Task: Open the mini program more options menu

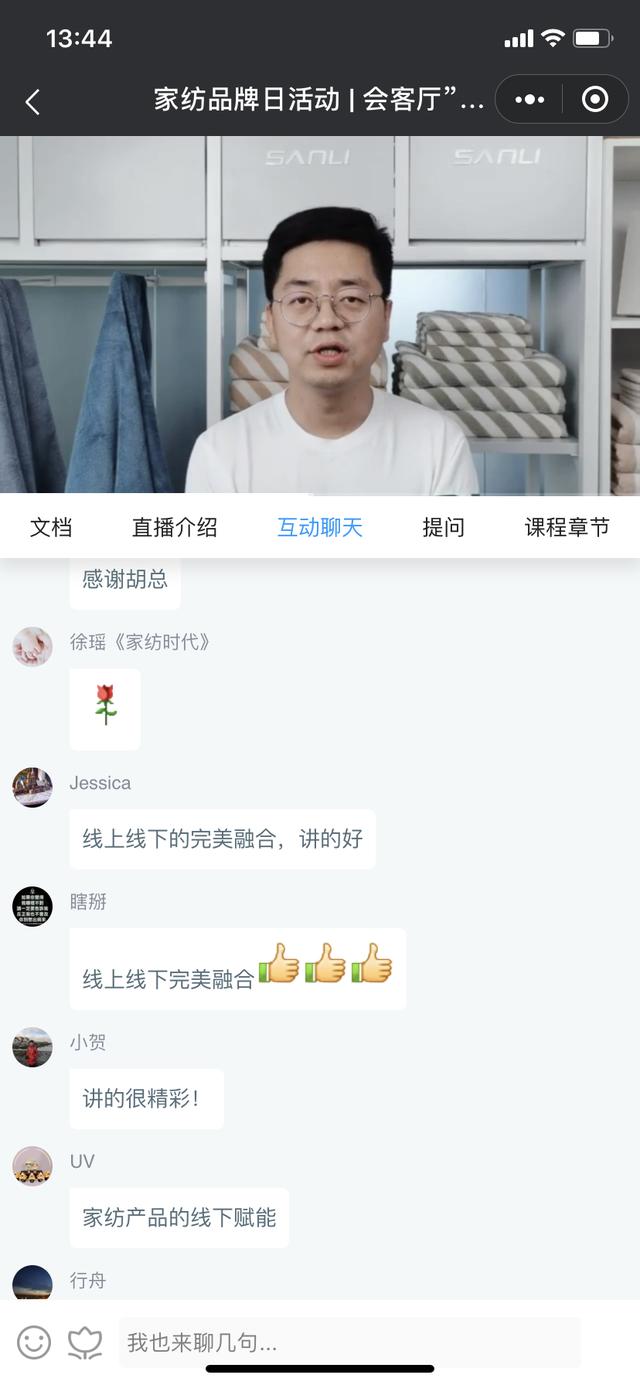Action: point(529,100)
